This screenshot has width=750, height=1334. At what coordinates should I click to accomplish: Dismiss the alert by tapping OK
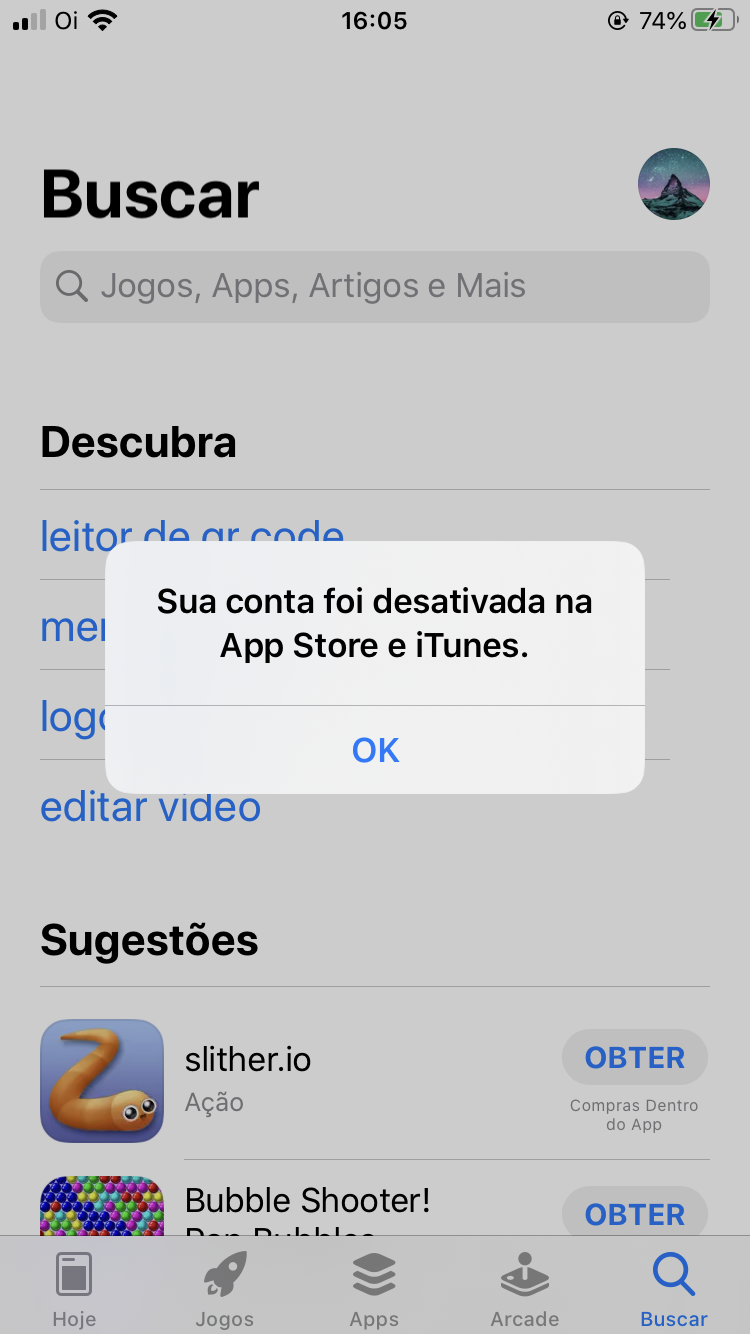(x=375, y=750)
